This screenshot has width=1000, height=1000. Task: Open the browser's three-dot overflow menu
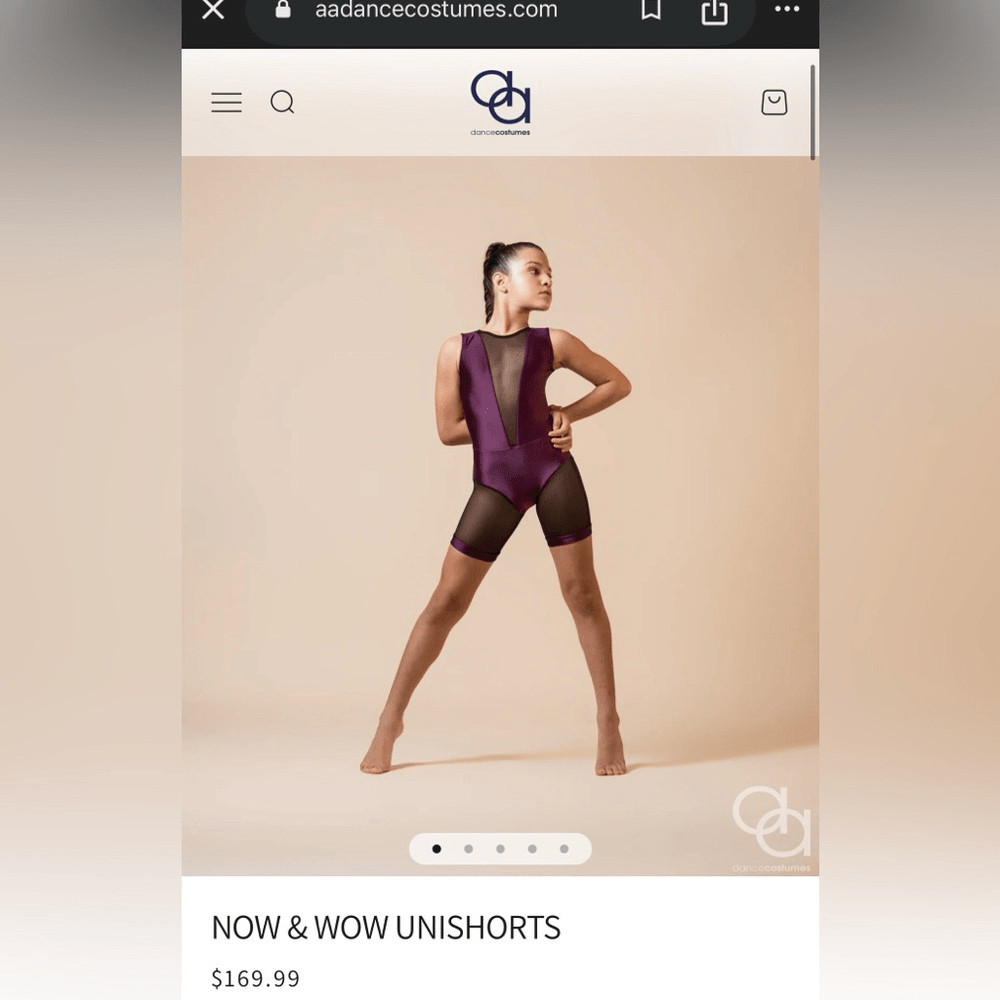click(x=787, y=10)
